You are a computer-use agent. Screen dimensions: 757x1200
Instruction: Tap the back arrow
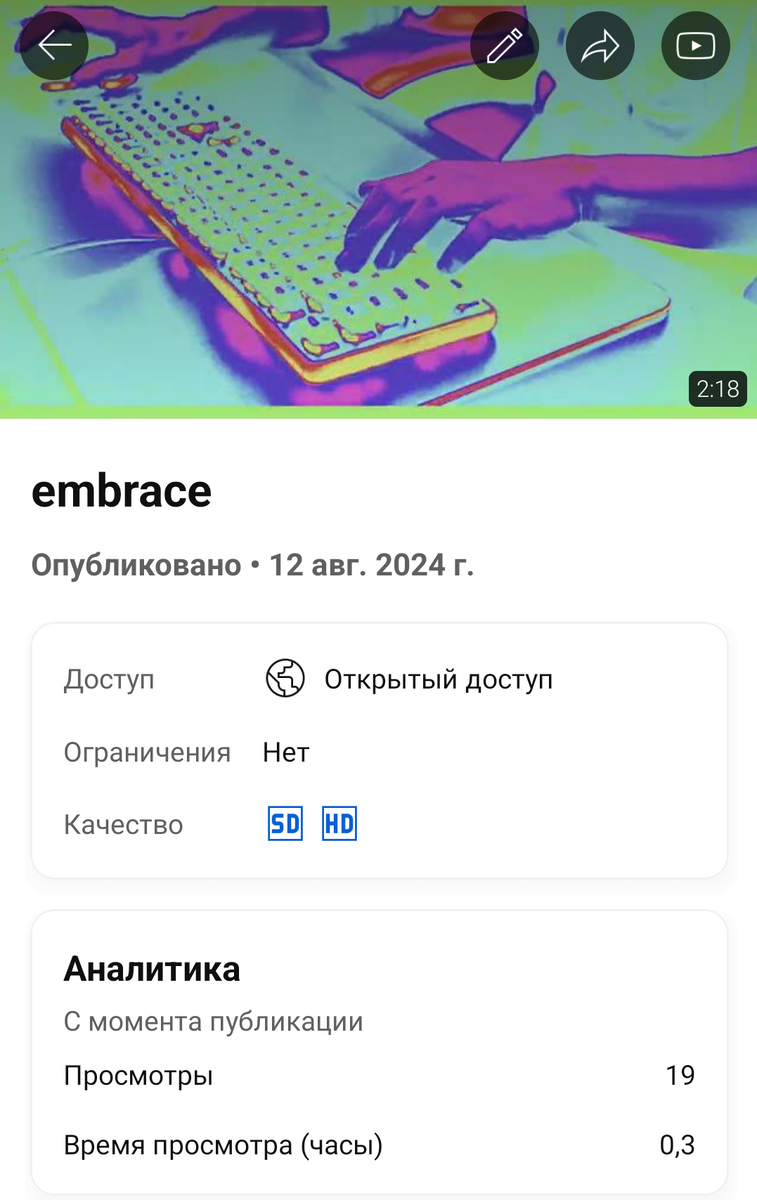[54, 45]
